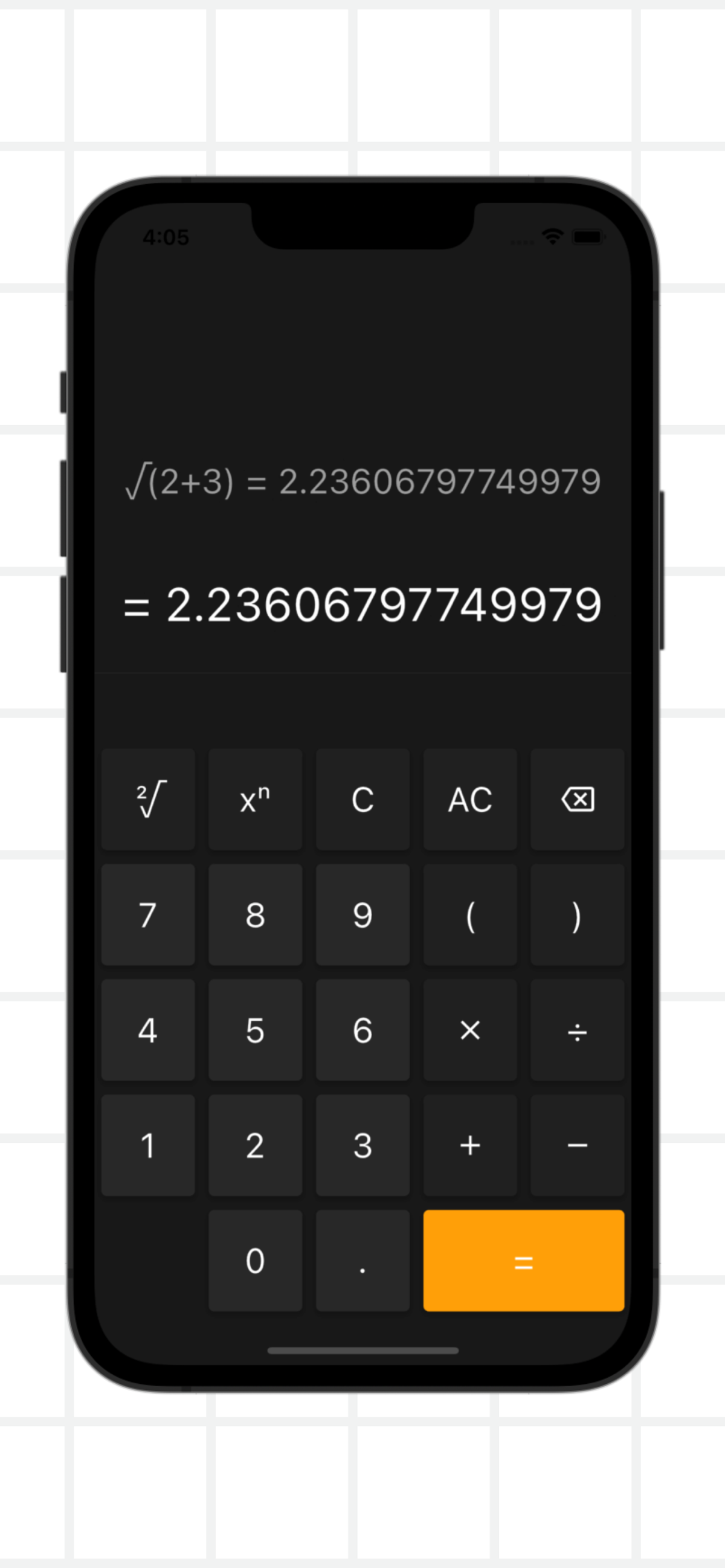This screenshot has height=1568, width=725.
Task: Select the result 2.23606797749979 display
Action: point(362,605)
